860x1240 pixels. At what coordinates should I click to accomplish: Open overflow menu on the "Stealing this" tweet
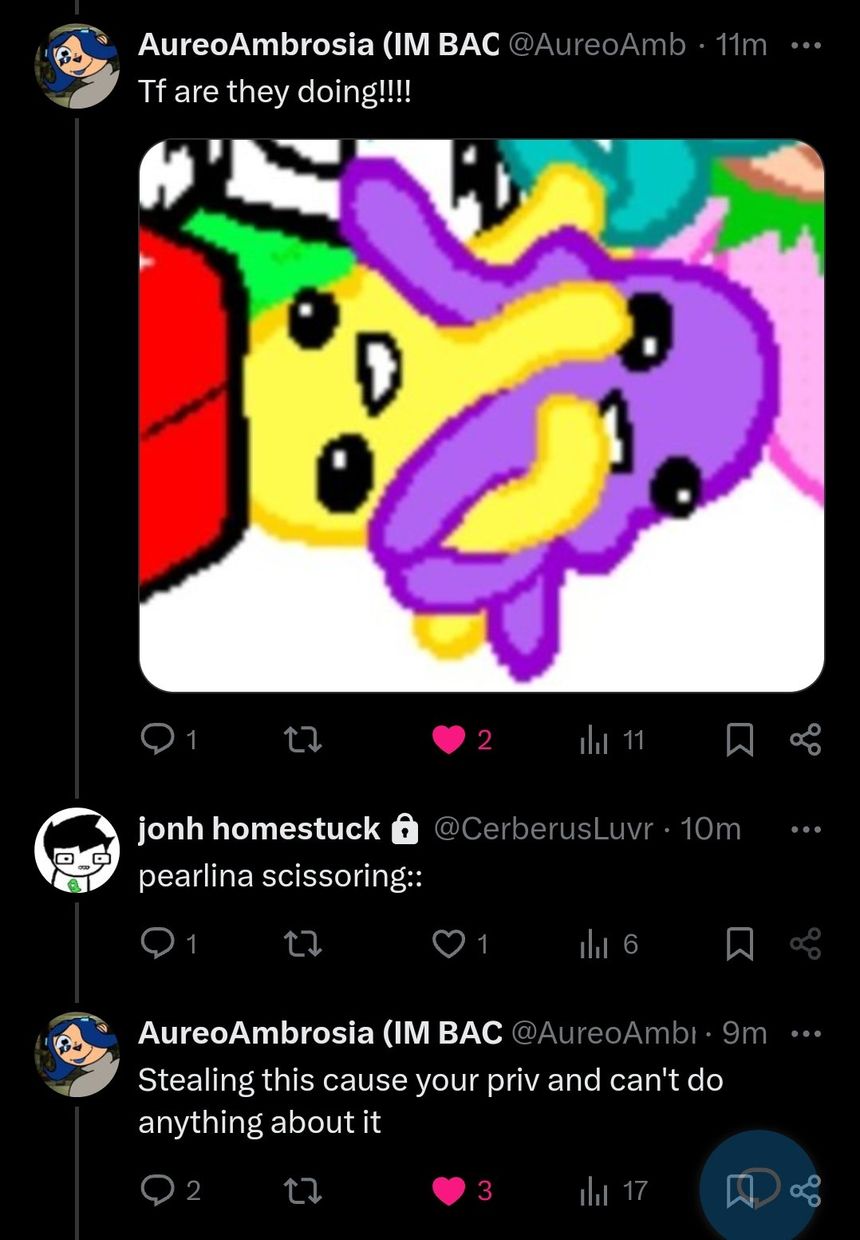[805, 1033]
